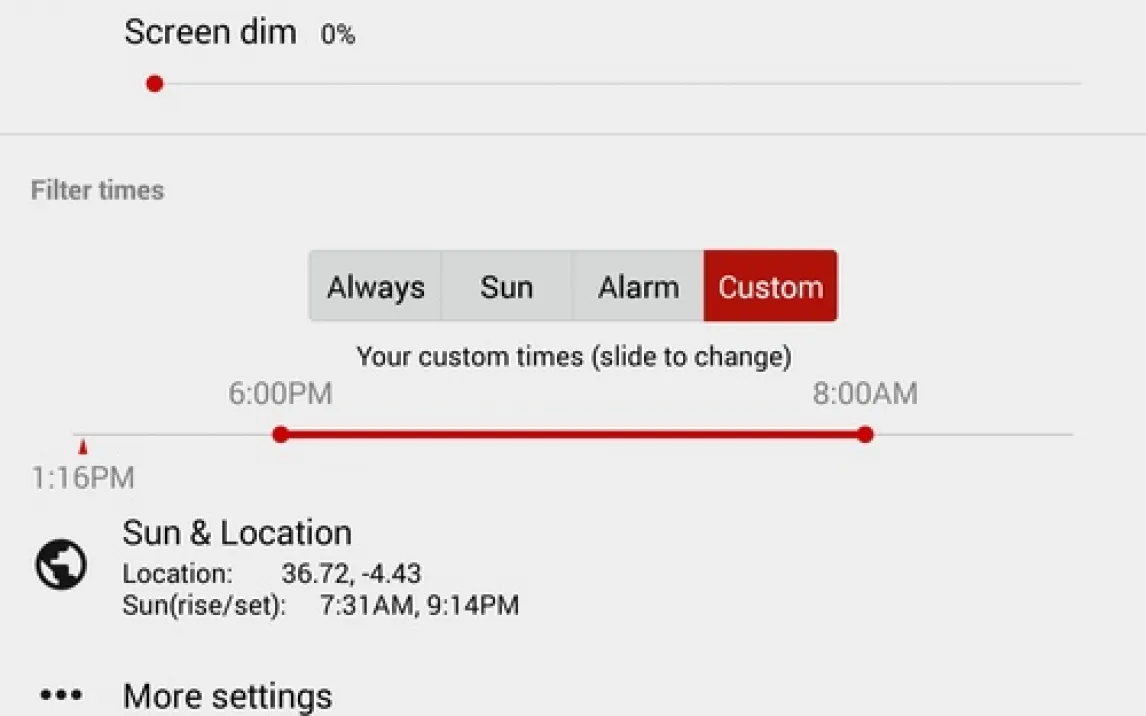The width and height of the screenshot is (1146, 716).
Task: Tap the 8:00AM end handle
Action: point(865,435)
